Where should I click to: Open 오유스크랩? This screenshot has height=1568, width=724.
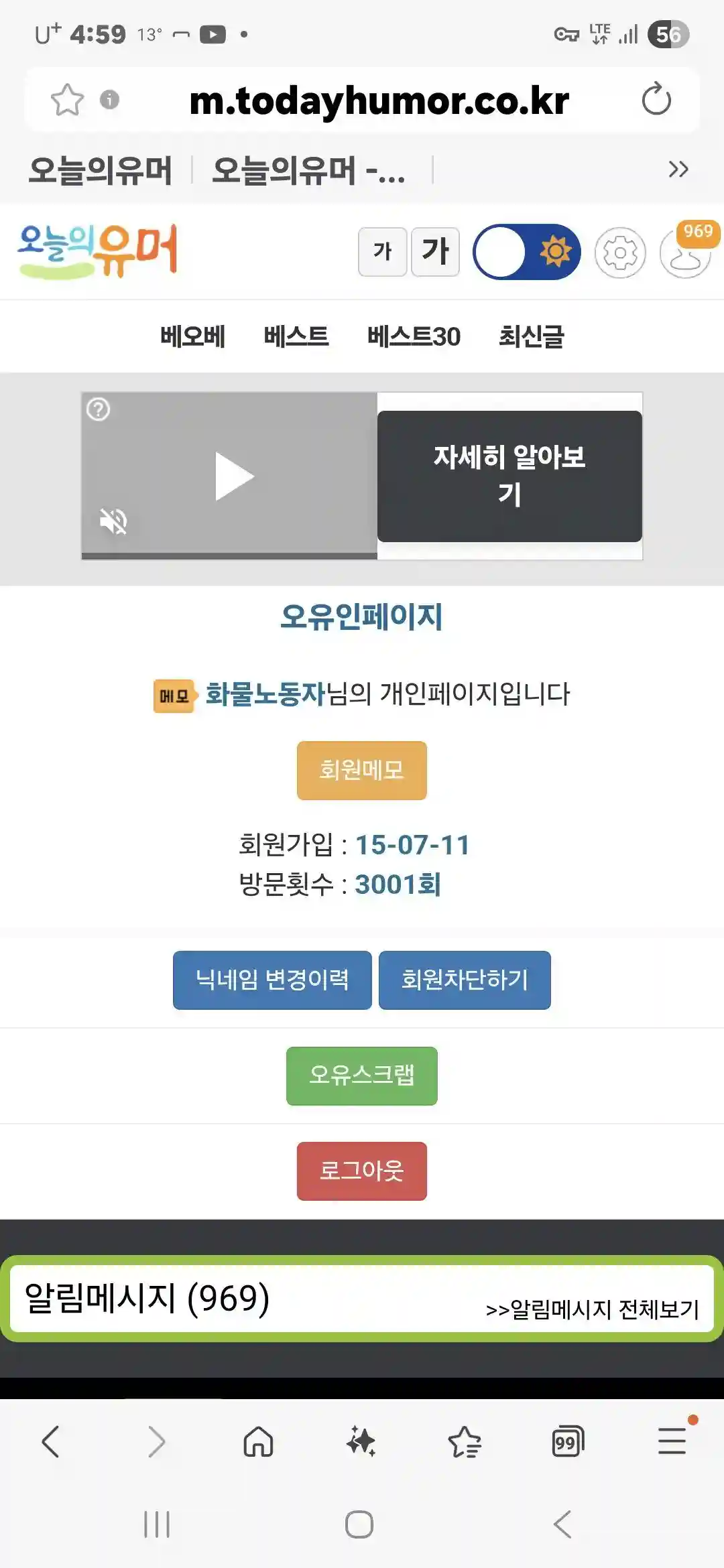click(361, 1075)
